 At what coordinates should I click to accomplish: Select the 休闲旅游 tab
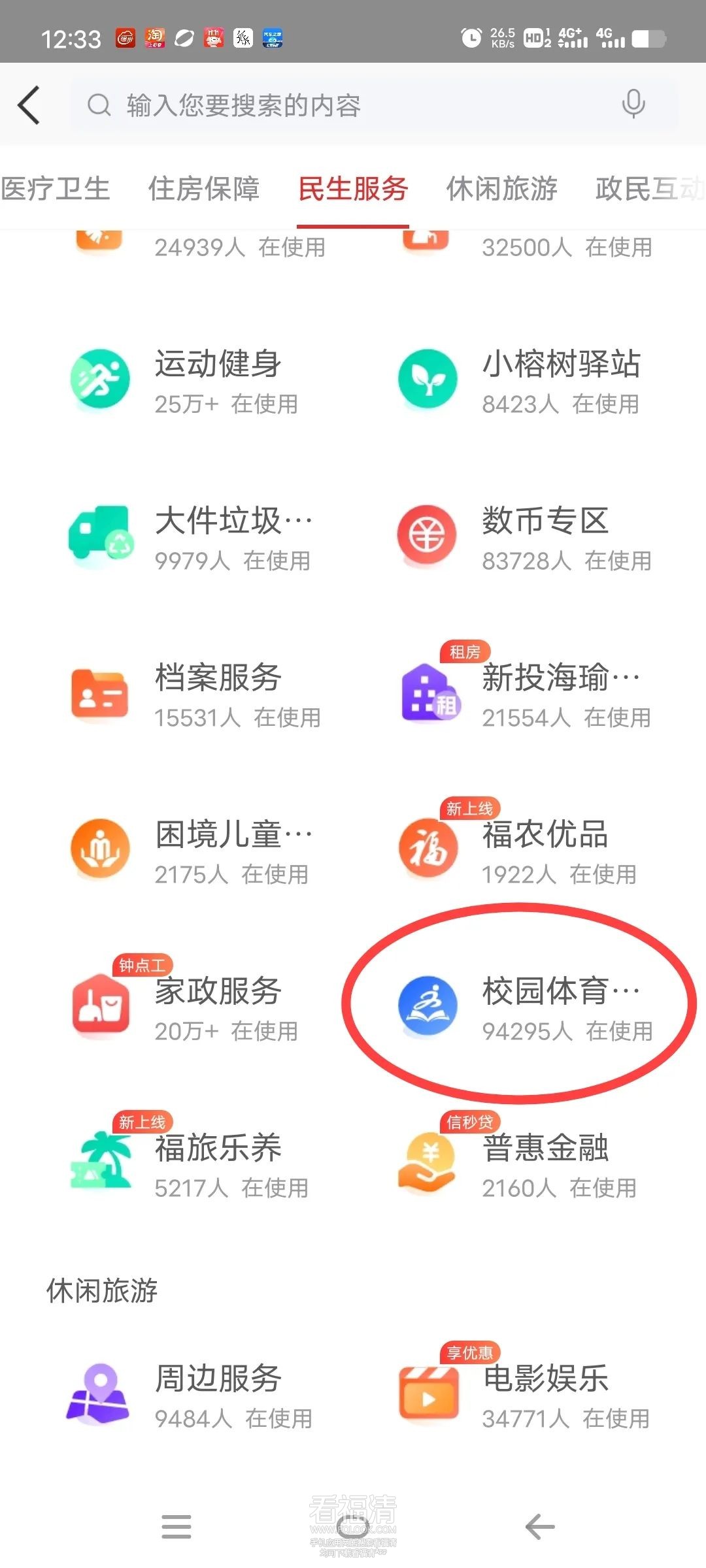[501, 189]
